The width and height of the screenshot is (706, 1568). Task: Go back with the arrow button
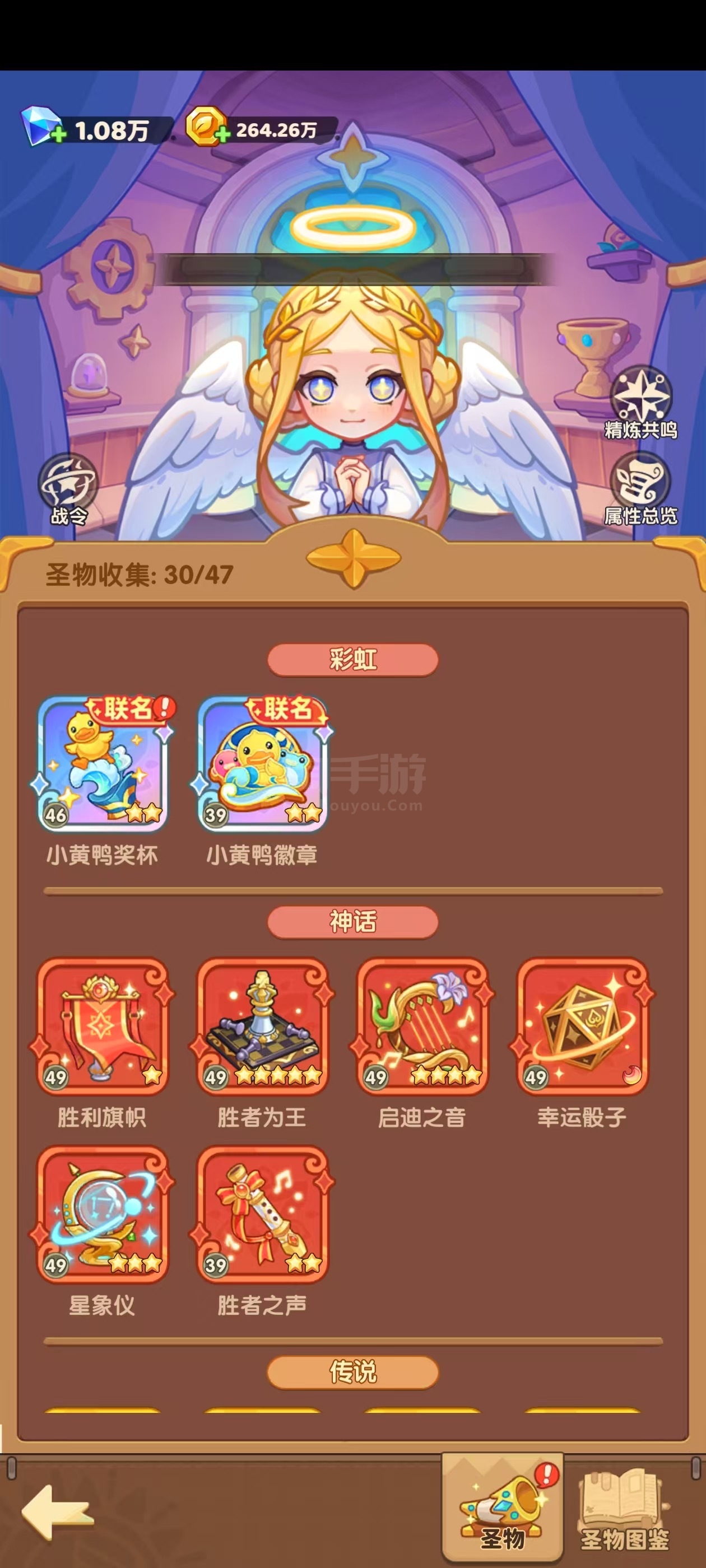pyautogui.click(x=57, y=1513)
